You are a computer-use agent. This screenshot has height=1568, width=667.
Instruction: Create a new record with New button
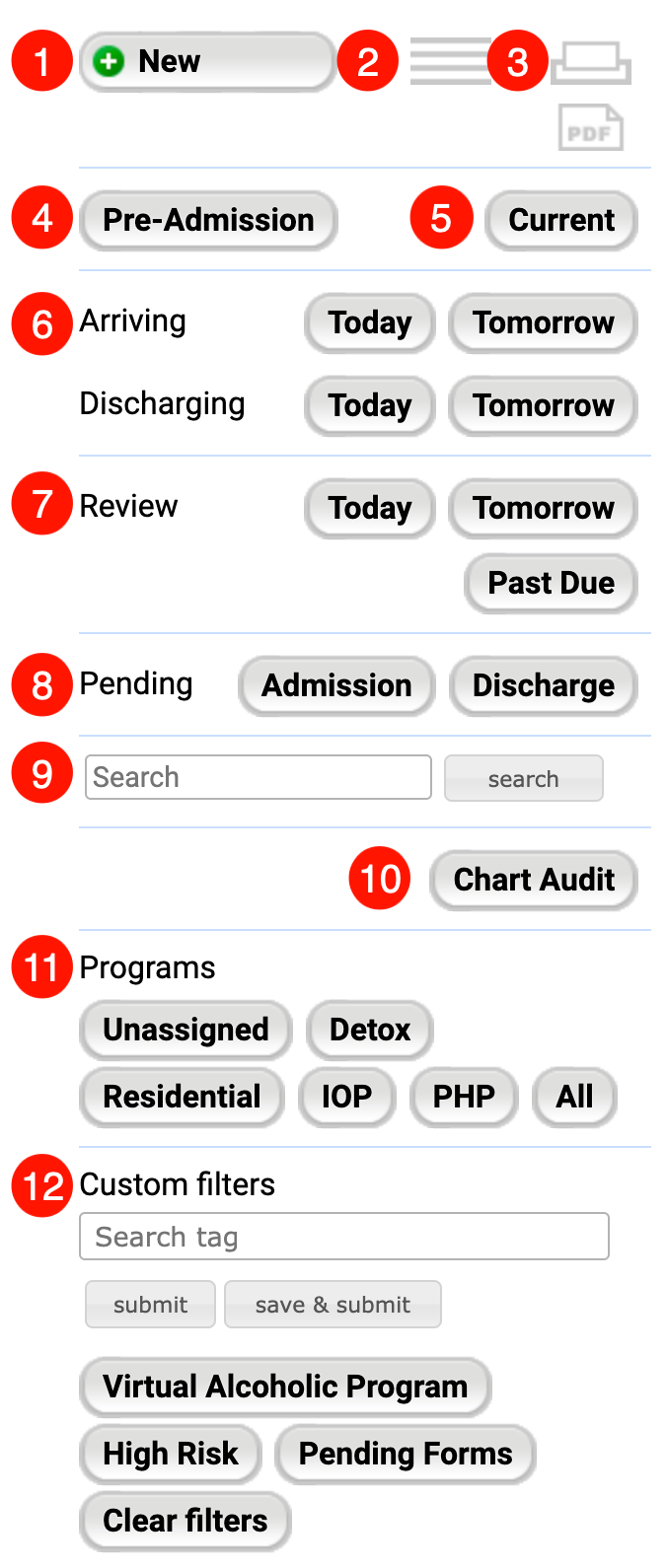[206, 62]
